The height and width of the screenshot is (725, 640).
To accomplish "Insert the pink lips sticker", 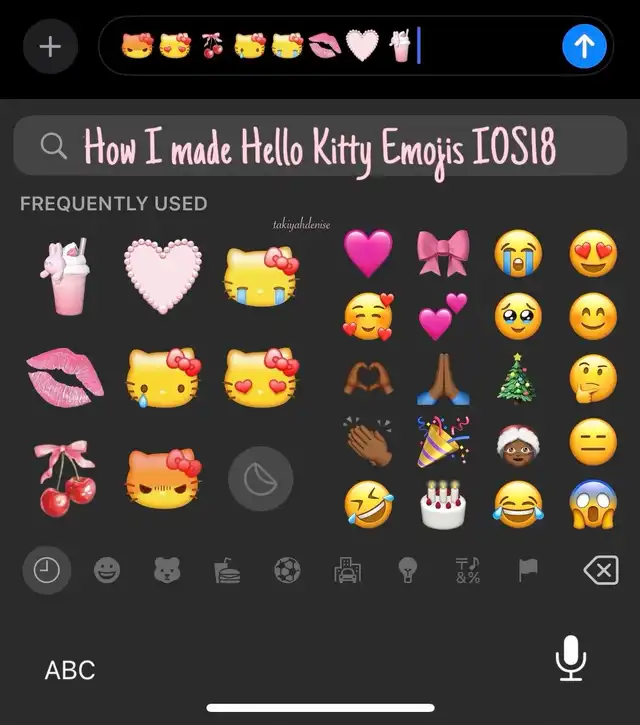I will [x=64, y=378].
